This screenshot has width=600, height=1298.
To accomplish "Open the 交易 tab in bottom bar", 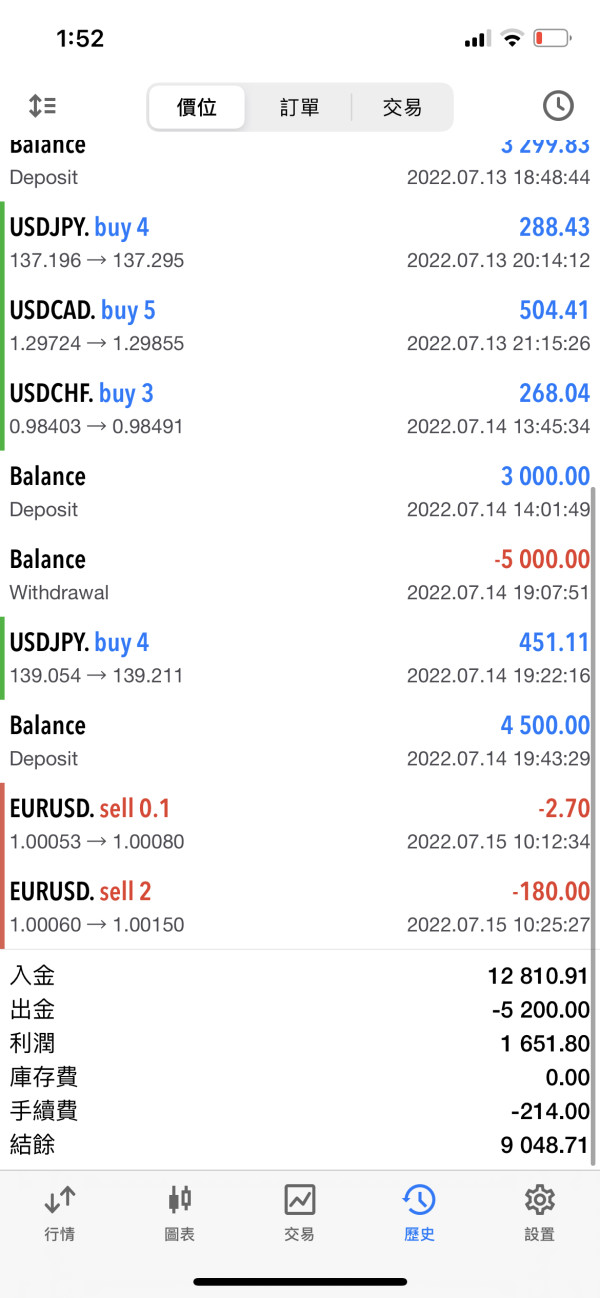I will [299, 1212].
